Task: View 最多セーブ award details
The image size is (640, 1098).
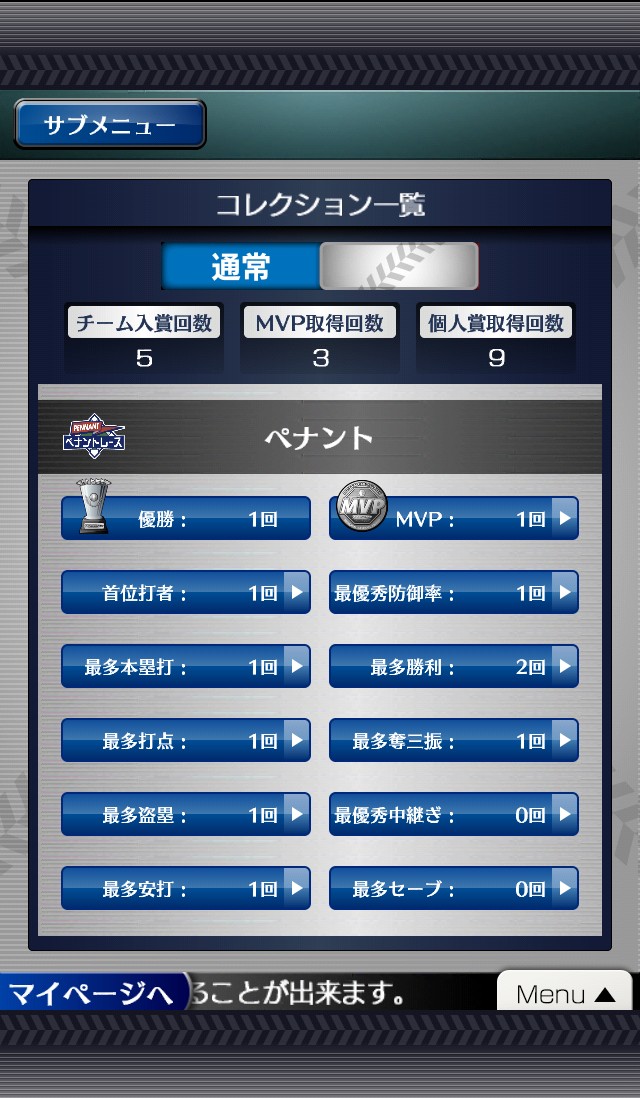Action: point(454,889)
